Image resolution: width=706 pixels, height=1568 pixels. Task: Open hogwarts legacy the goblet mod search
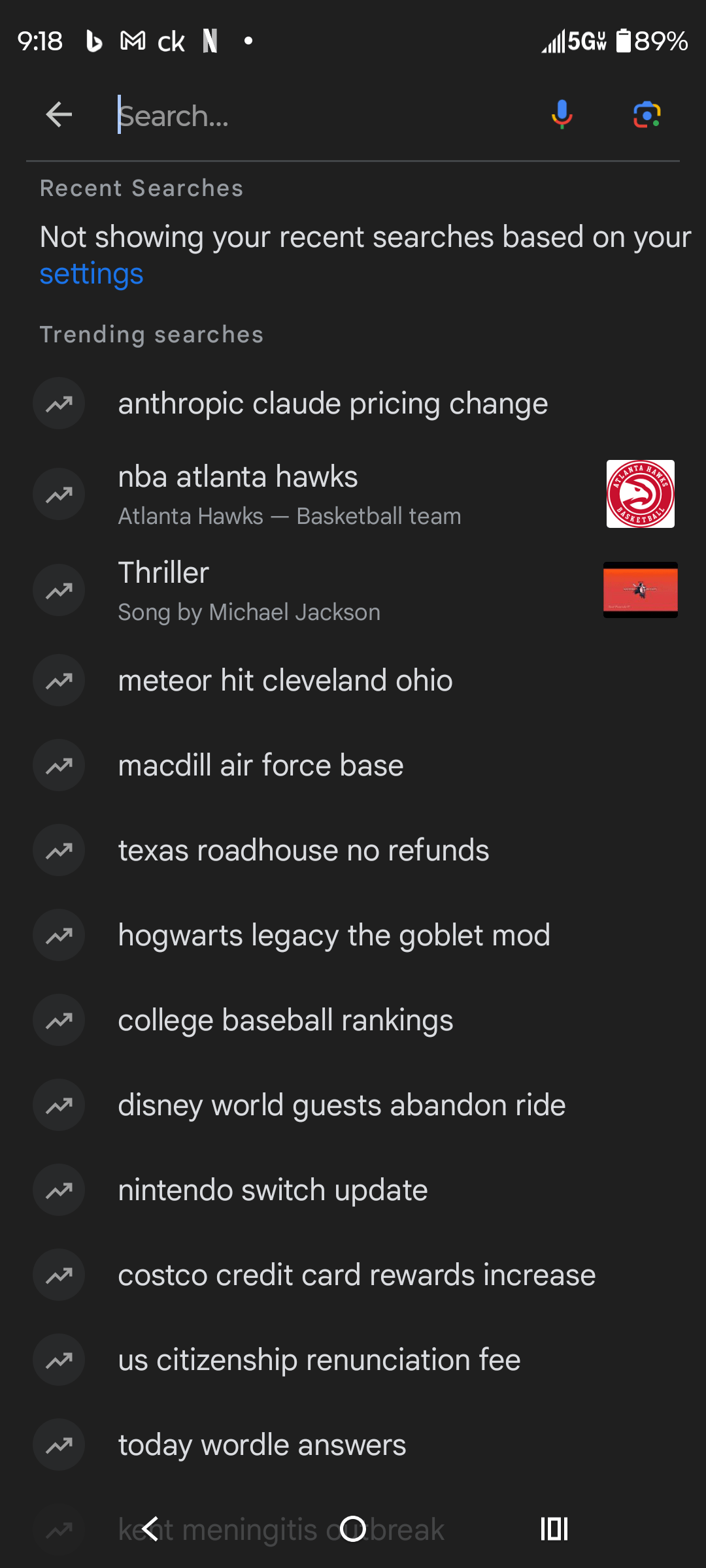[x=333, y=936]
